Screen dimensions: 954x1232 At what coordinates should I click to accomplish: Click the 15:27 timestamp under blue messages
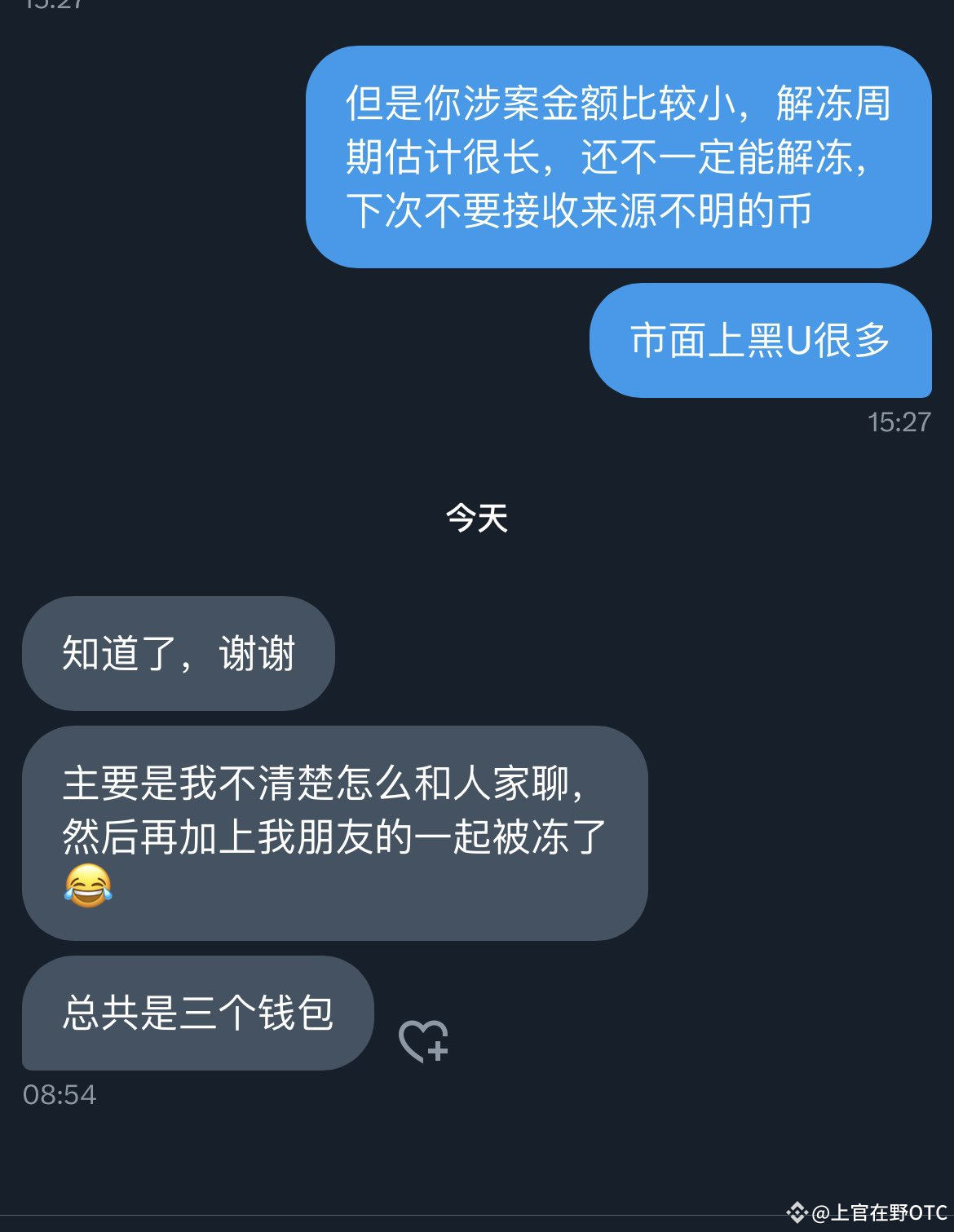[899, 421]
